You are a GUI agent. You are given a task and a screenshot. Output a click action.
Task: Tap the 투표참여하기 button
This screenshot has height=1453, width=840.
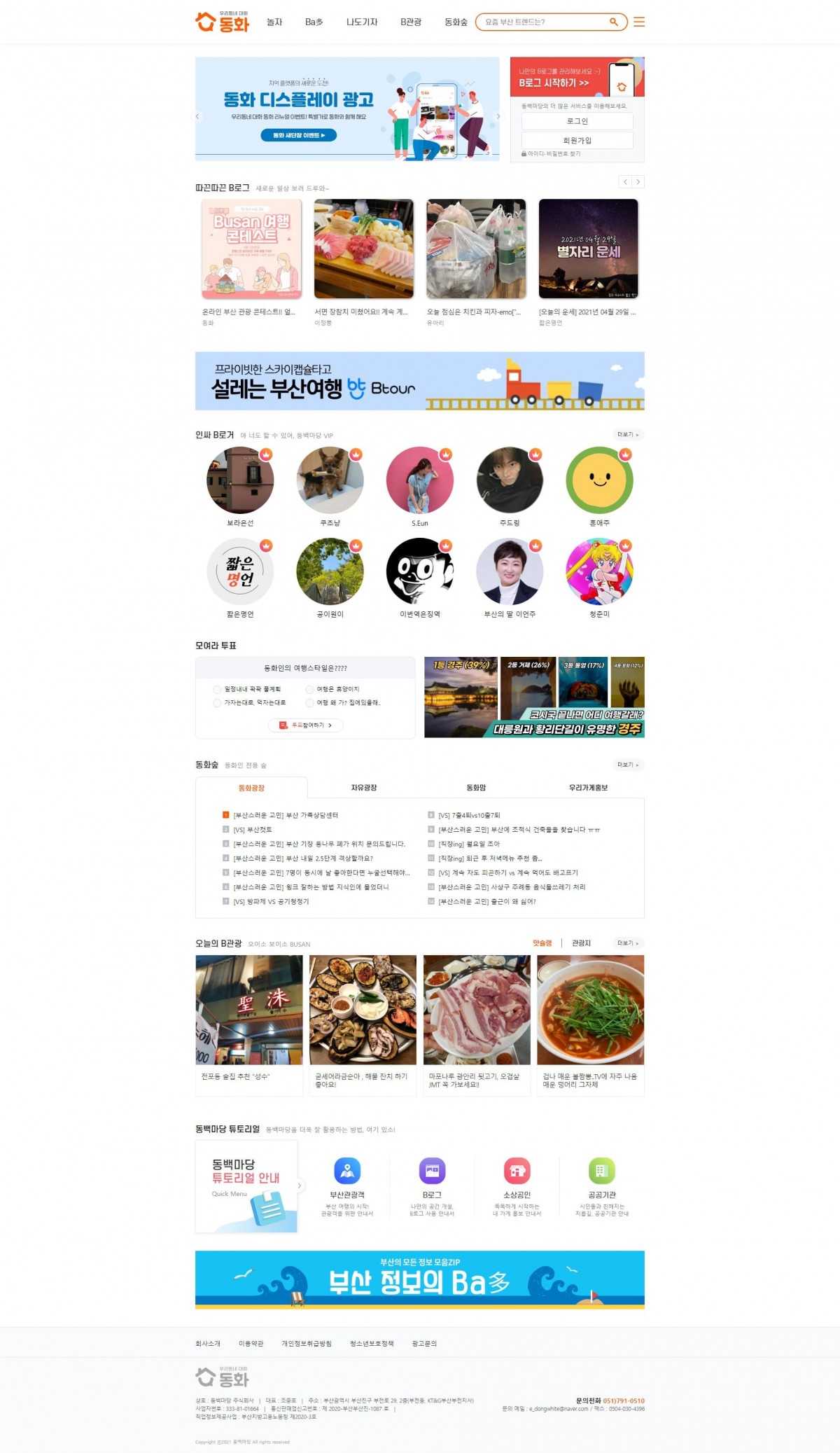(x=305, y=725)
